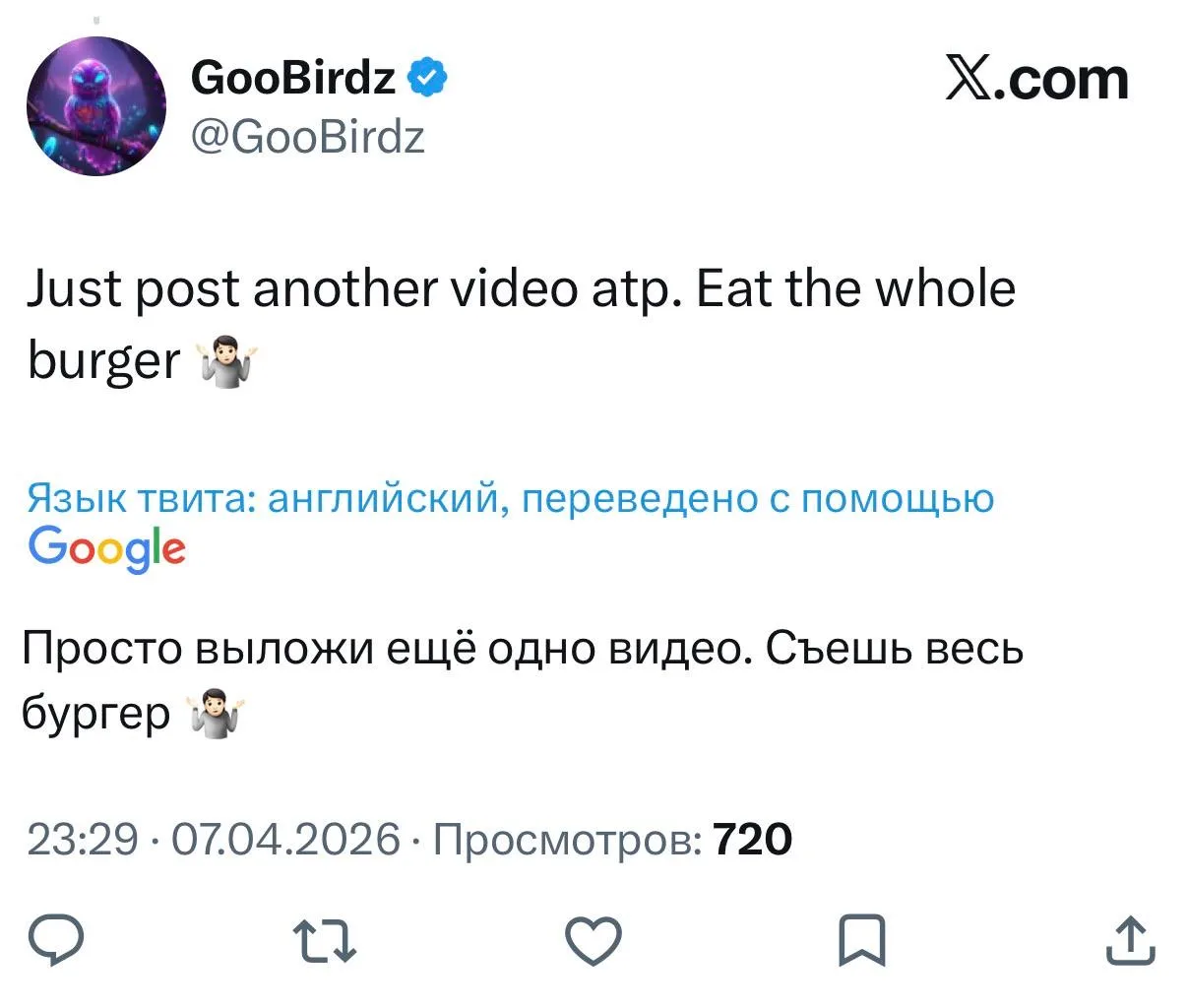Reply to the GooBirdz tweet
The width and height of the screenshot is (1187, 1008).
click(55, 941)
